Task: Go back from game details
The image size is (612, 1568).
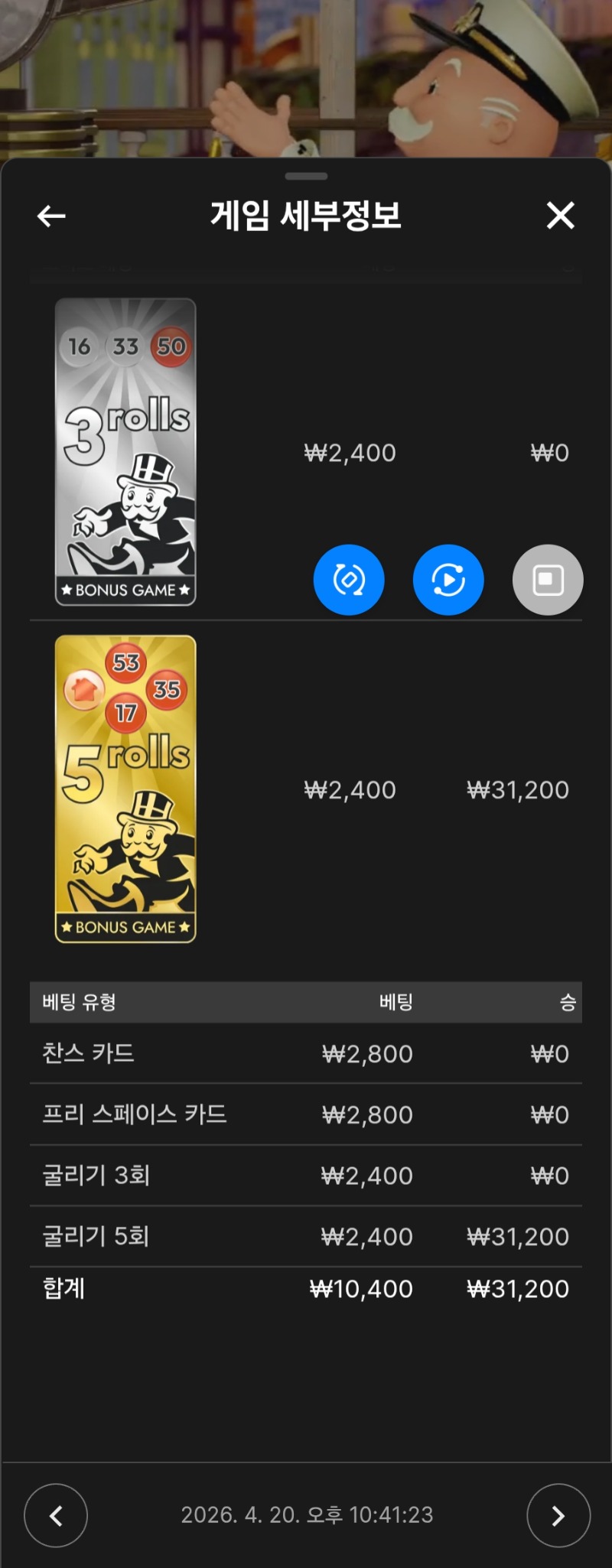Action: point(51,216)
